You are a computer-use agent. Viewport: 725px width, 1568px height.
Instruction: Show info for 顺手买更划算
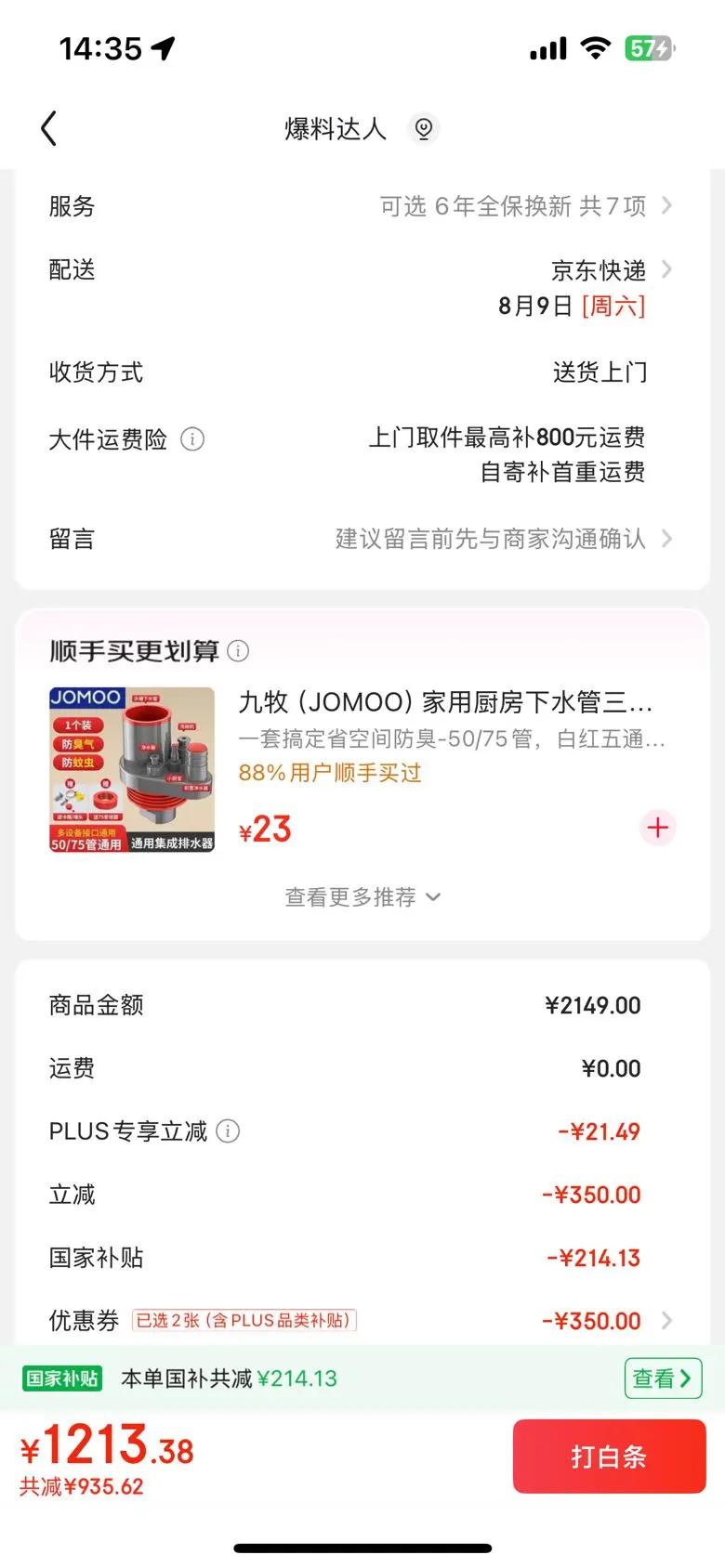(239, 651)
